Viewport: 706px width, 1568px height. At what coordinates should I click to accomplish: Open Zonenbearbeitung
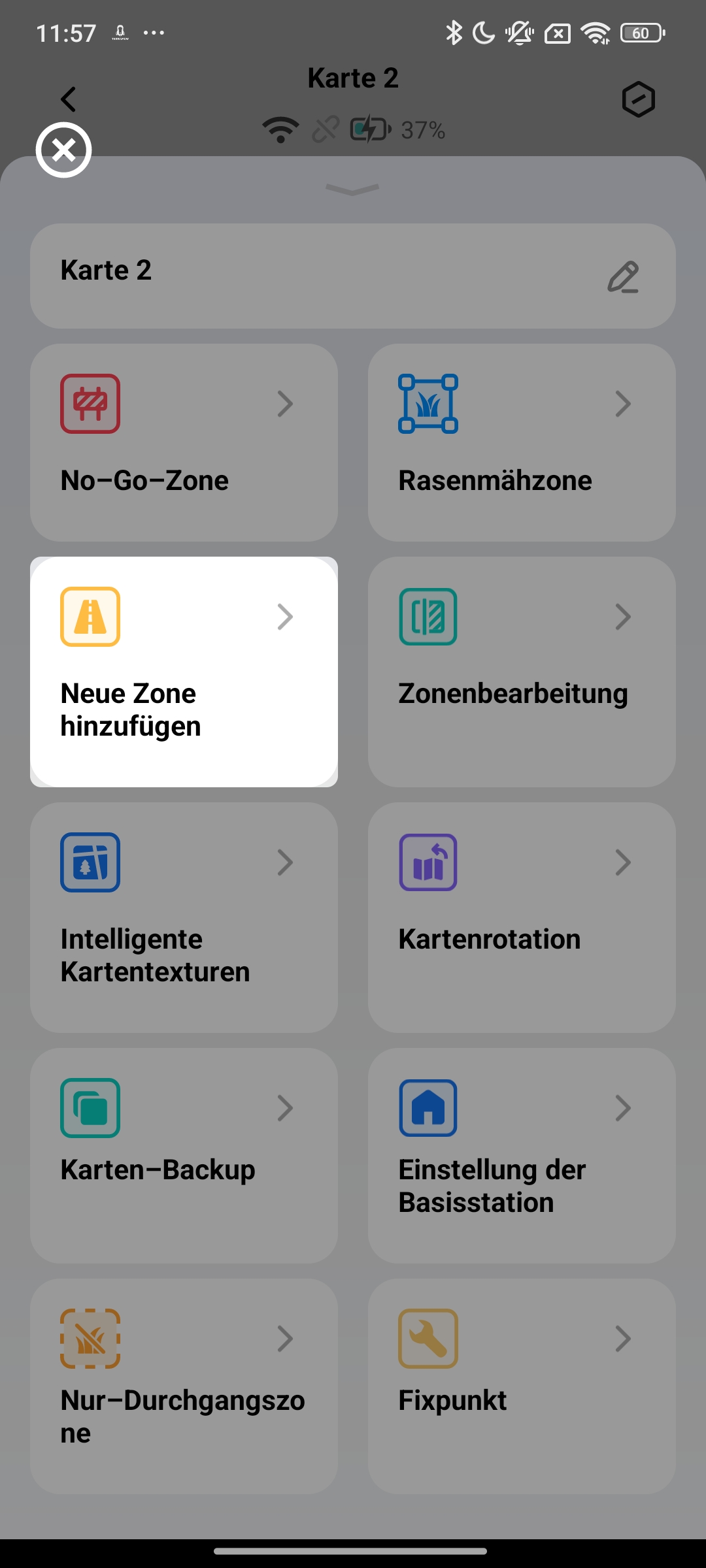[521, 672]
